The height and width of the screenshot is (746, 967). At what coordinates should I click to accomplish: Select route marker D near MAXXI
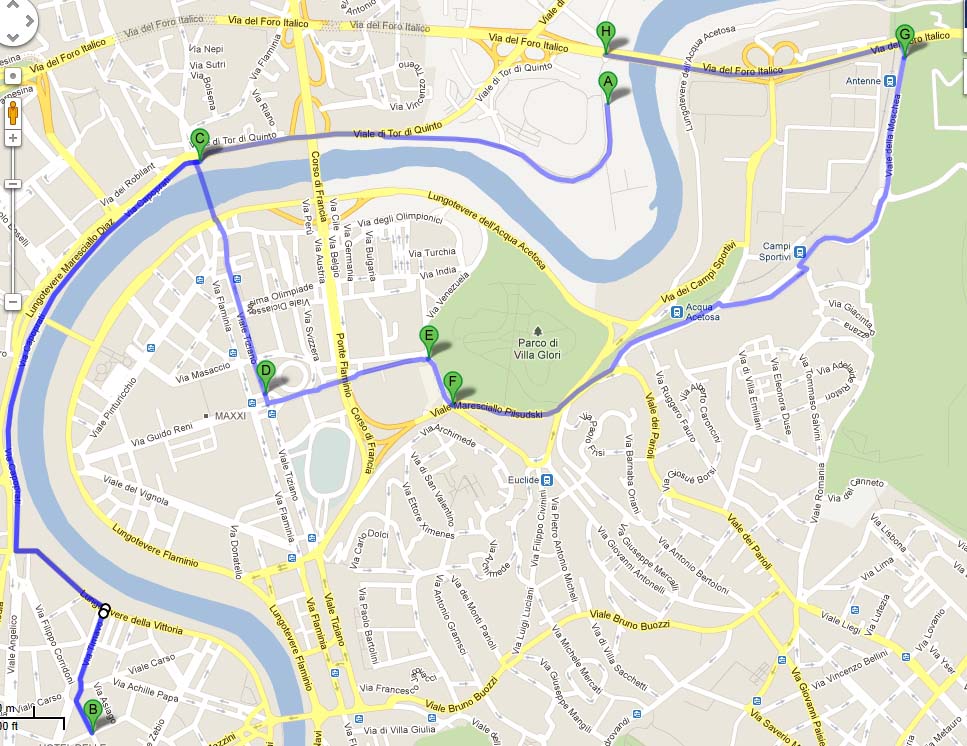(265, 372)
